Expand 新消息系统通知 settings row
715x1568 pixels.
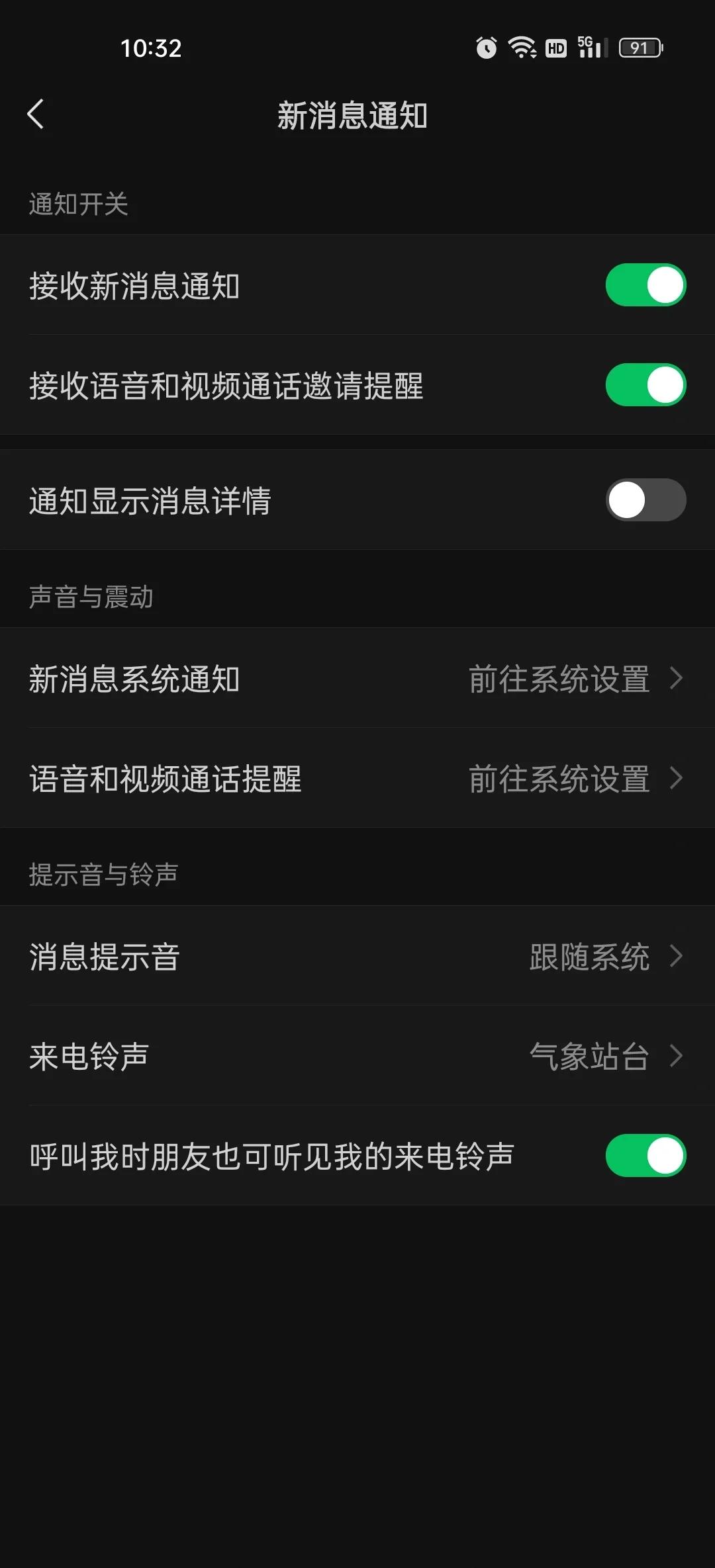coord(358,678)
